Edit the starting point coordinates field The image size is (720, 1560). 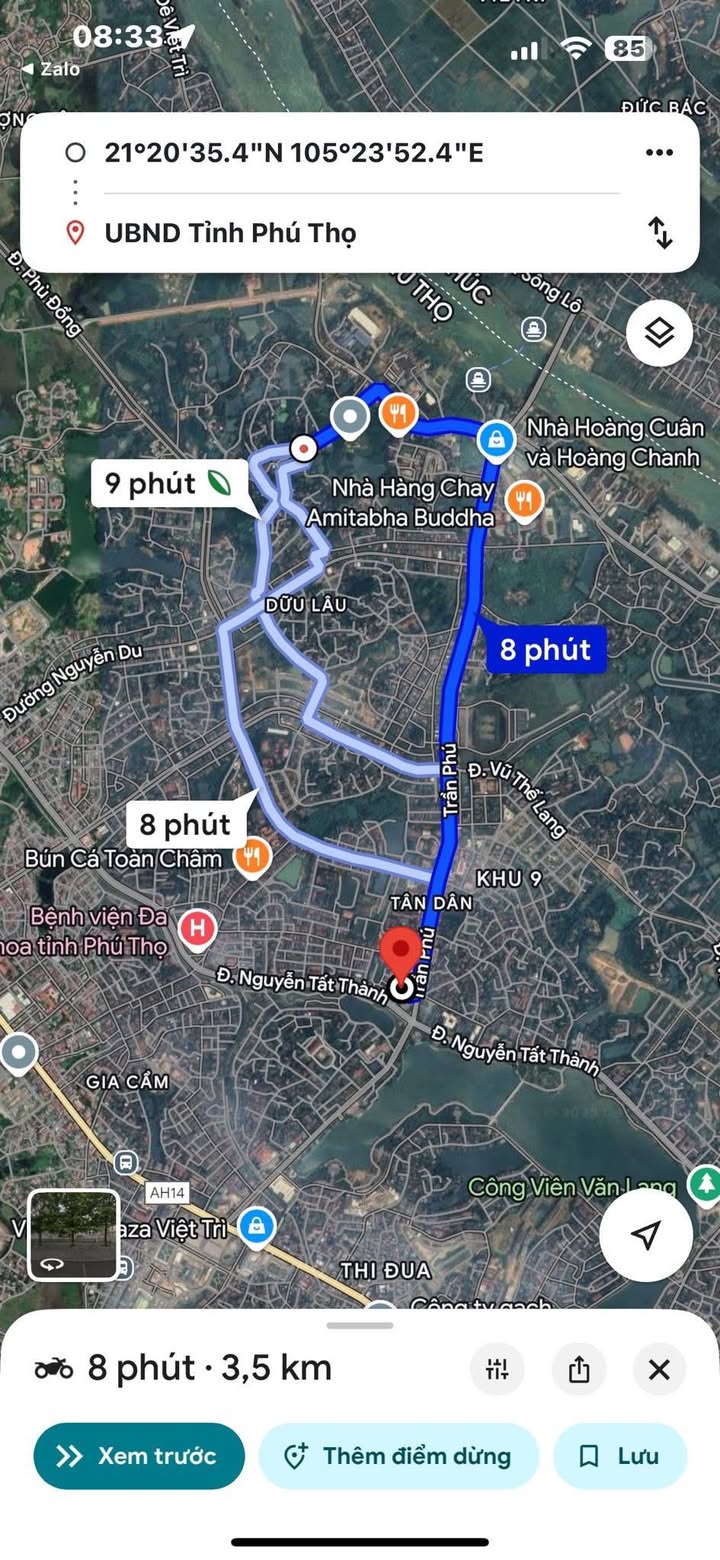point(293,153)
